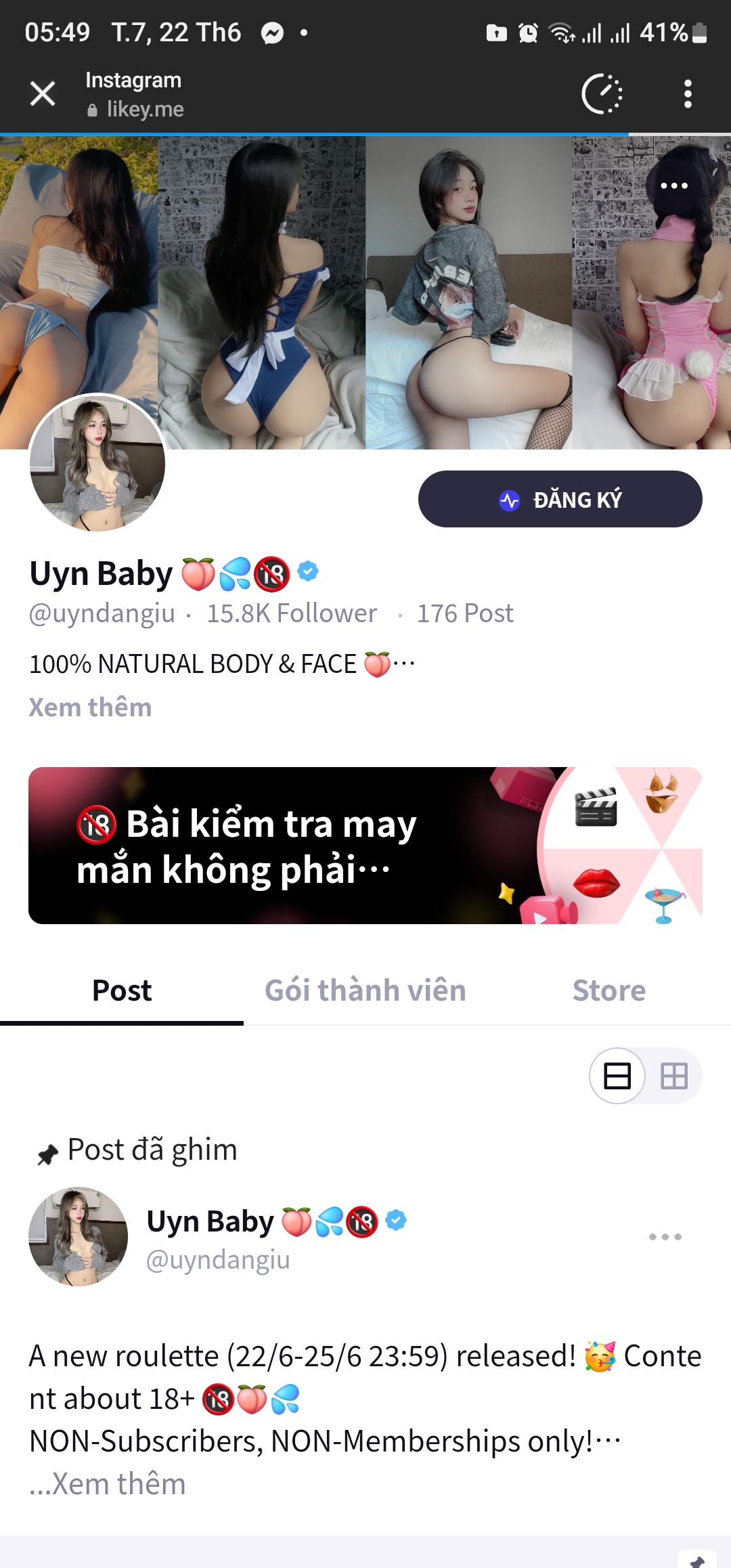This screenshot has width=731, height=1568.
Task: Tap the ĐĂNG KÝ subscribe button
Action: pos(560,499)
